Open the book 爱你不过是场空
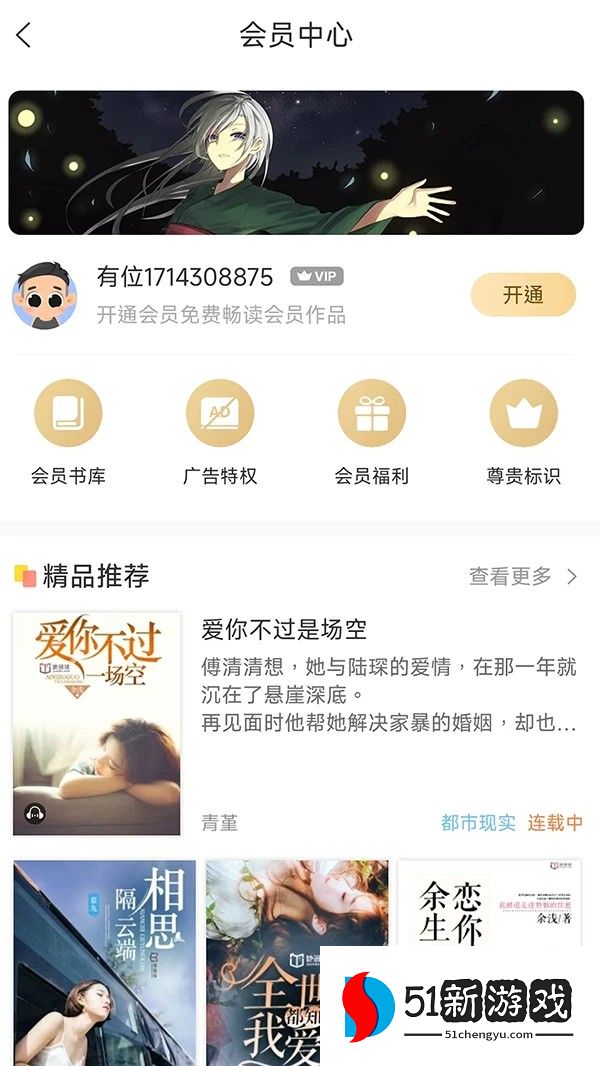 tap(97, 723)
